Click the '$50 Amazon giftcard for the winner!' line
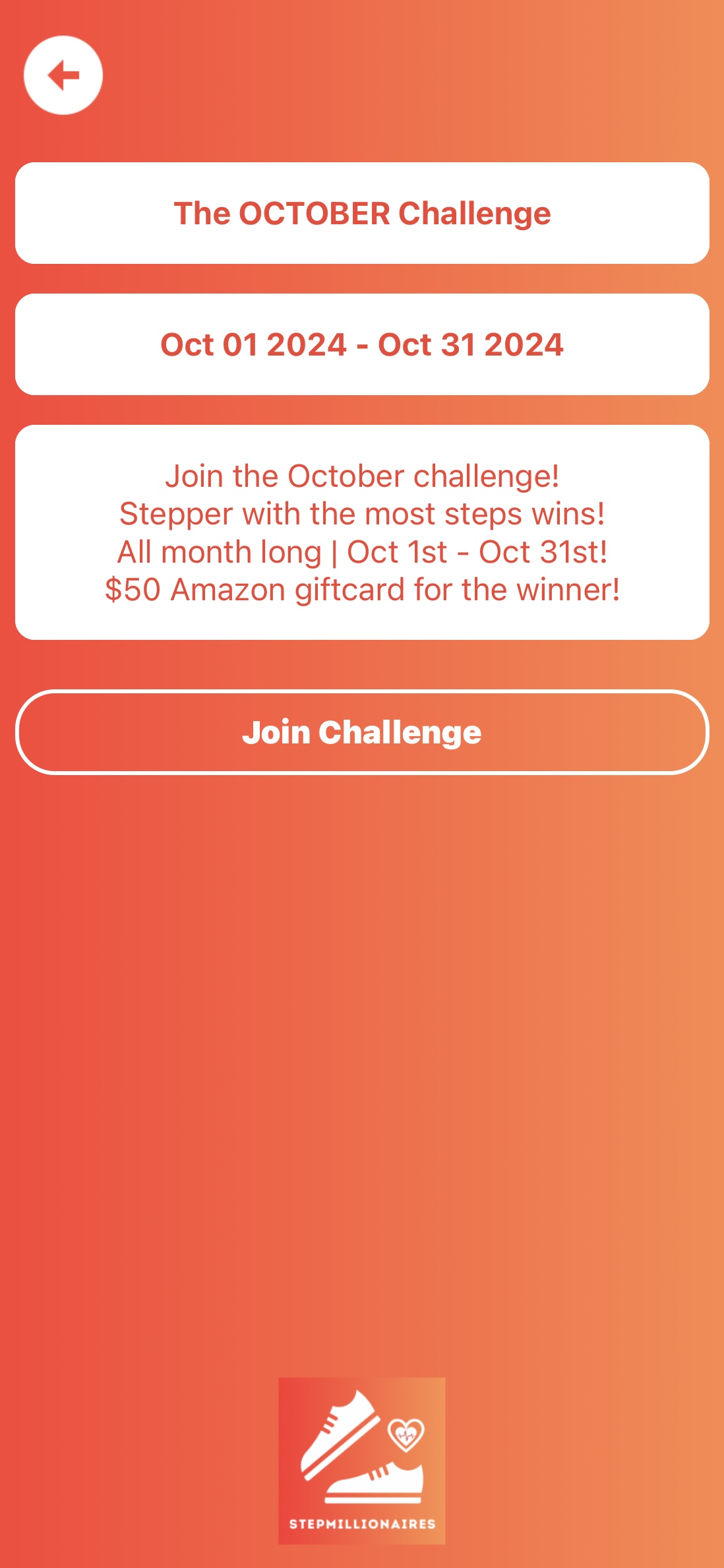 point(362,588)
